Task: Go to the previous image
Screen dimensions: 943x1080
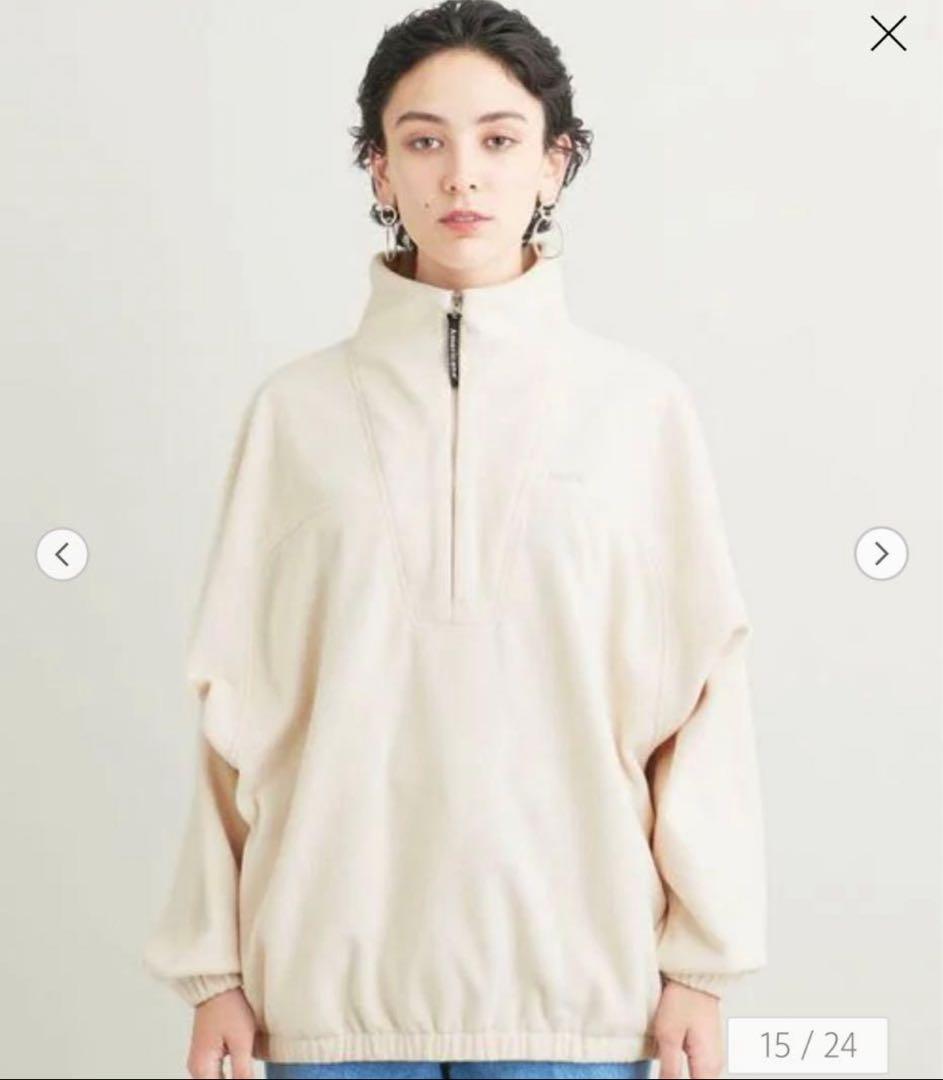Action: [62, 554]
